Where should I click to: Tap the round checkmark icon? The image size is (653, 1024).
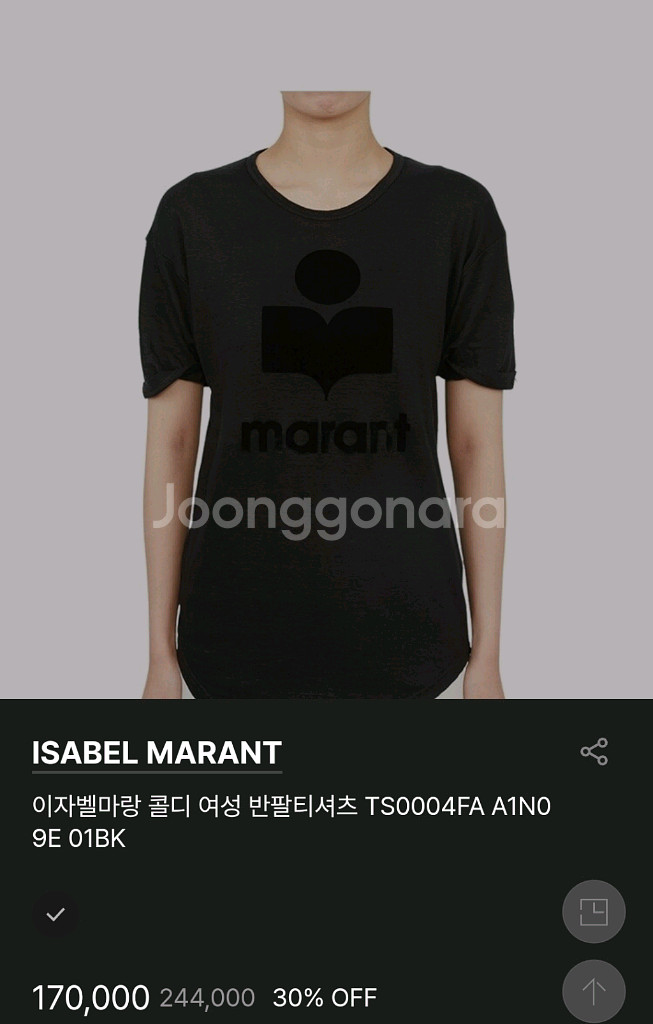click(x=56, y=914)
